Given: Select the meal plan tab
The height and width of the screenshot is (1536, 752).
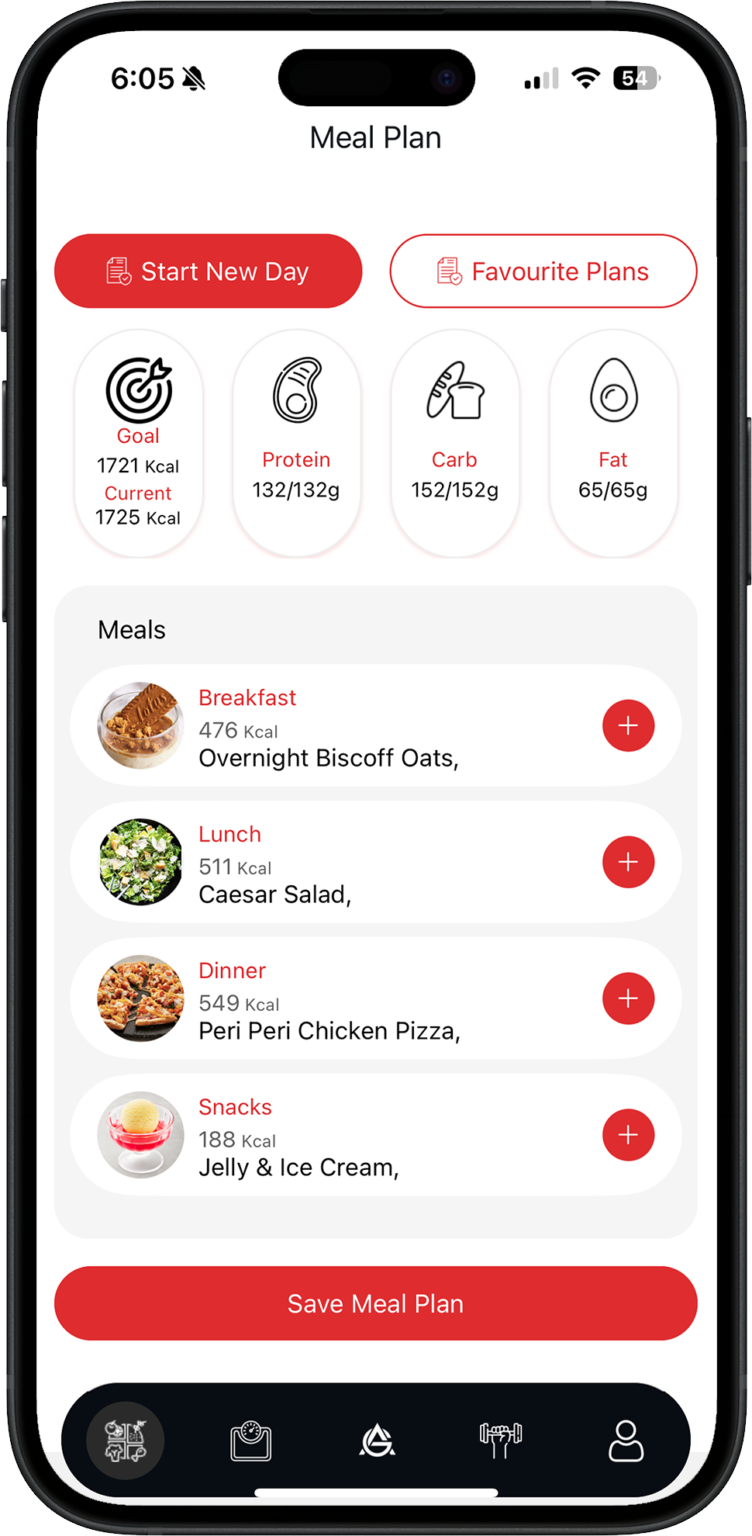Looking at the screenshot, I should click(126, 1442).
